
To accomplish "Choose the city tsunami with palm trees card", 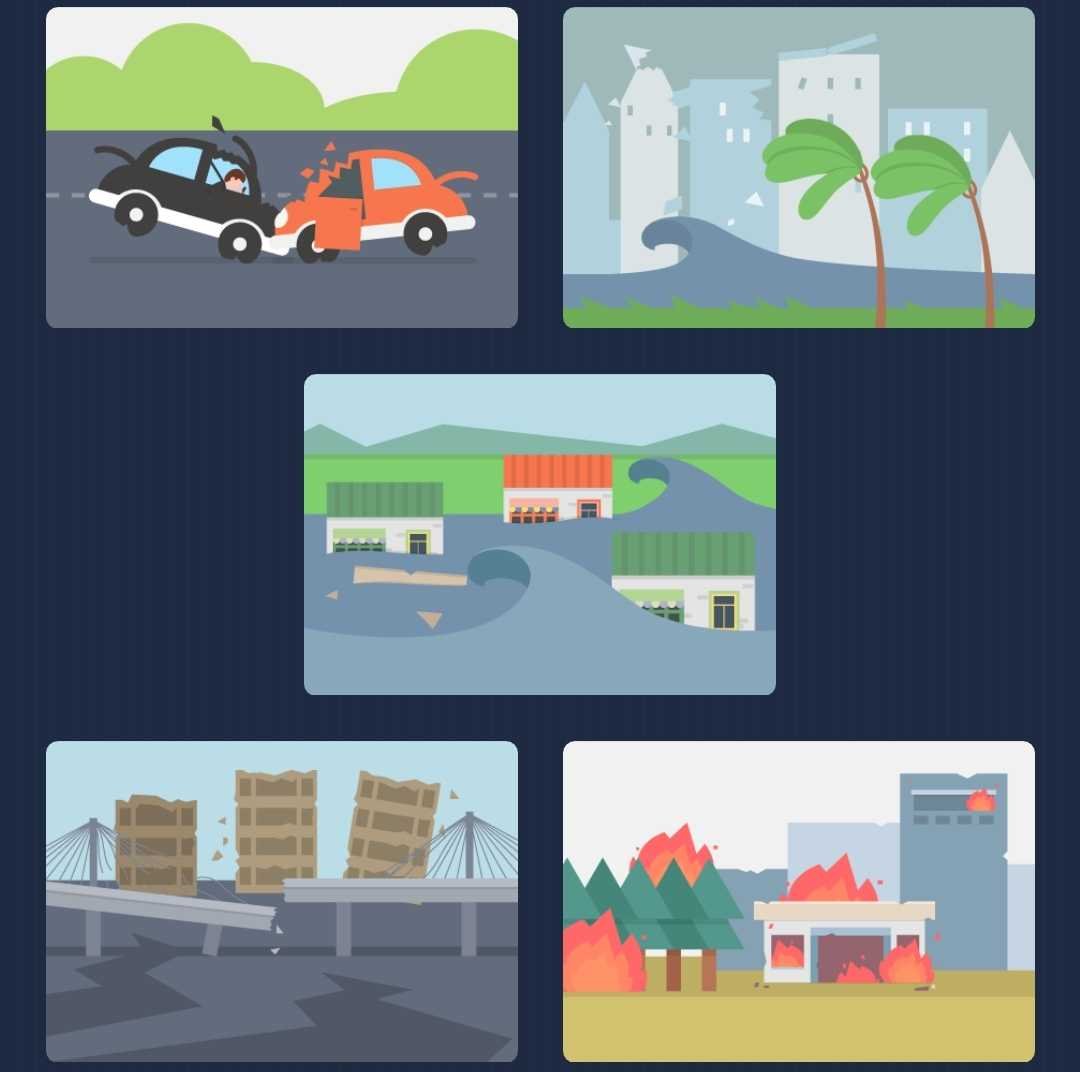I will [798, 167].
